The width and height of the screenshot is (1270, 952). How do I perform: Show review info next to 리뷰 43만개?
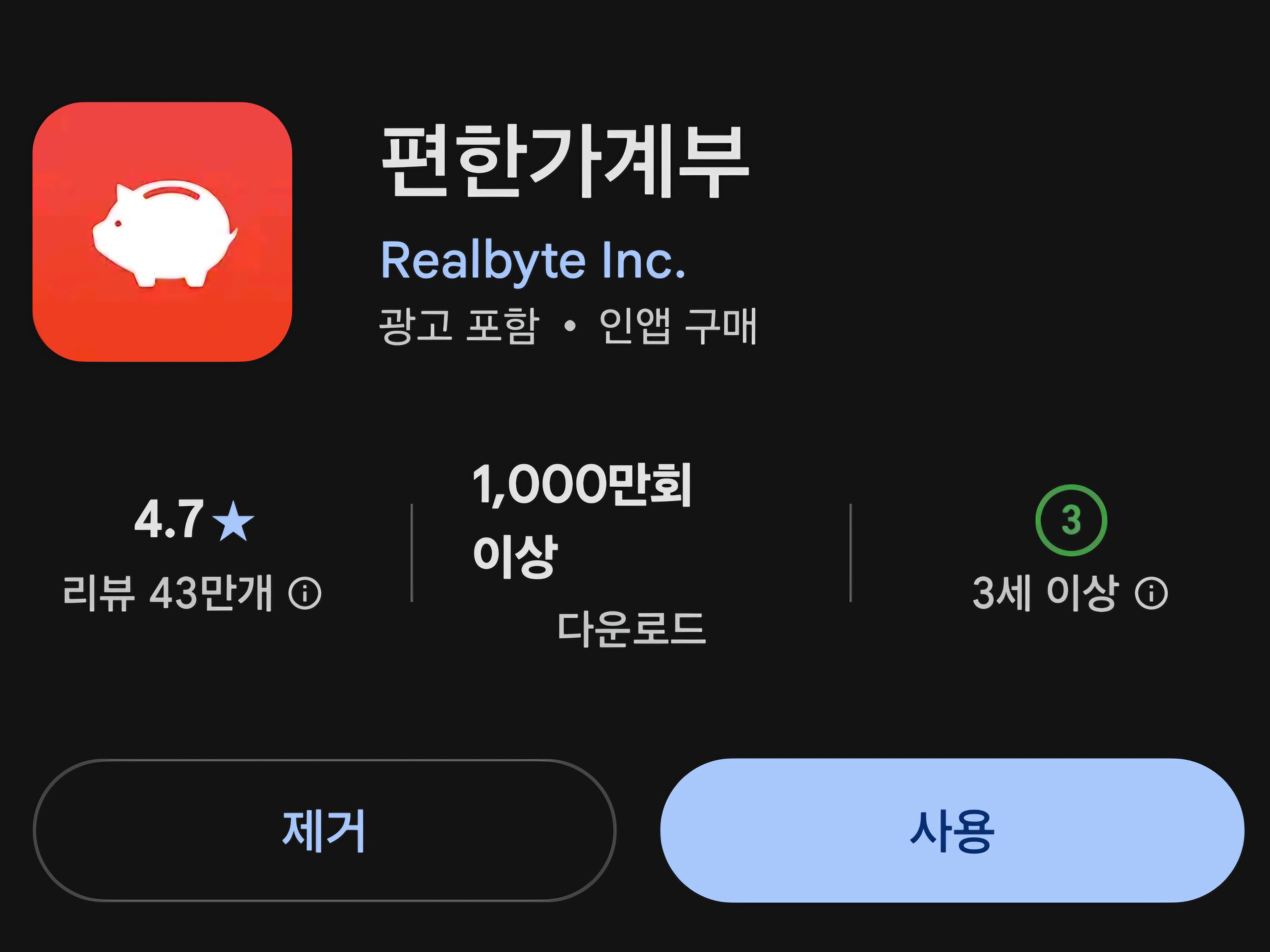click(305, 593)
